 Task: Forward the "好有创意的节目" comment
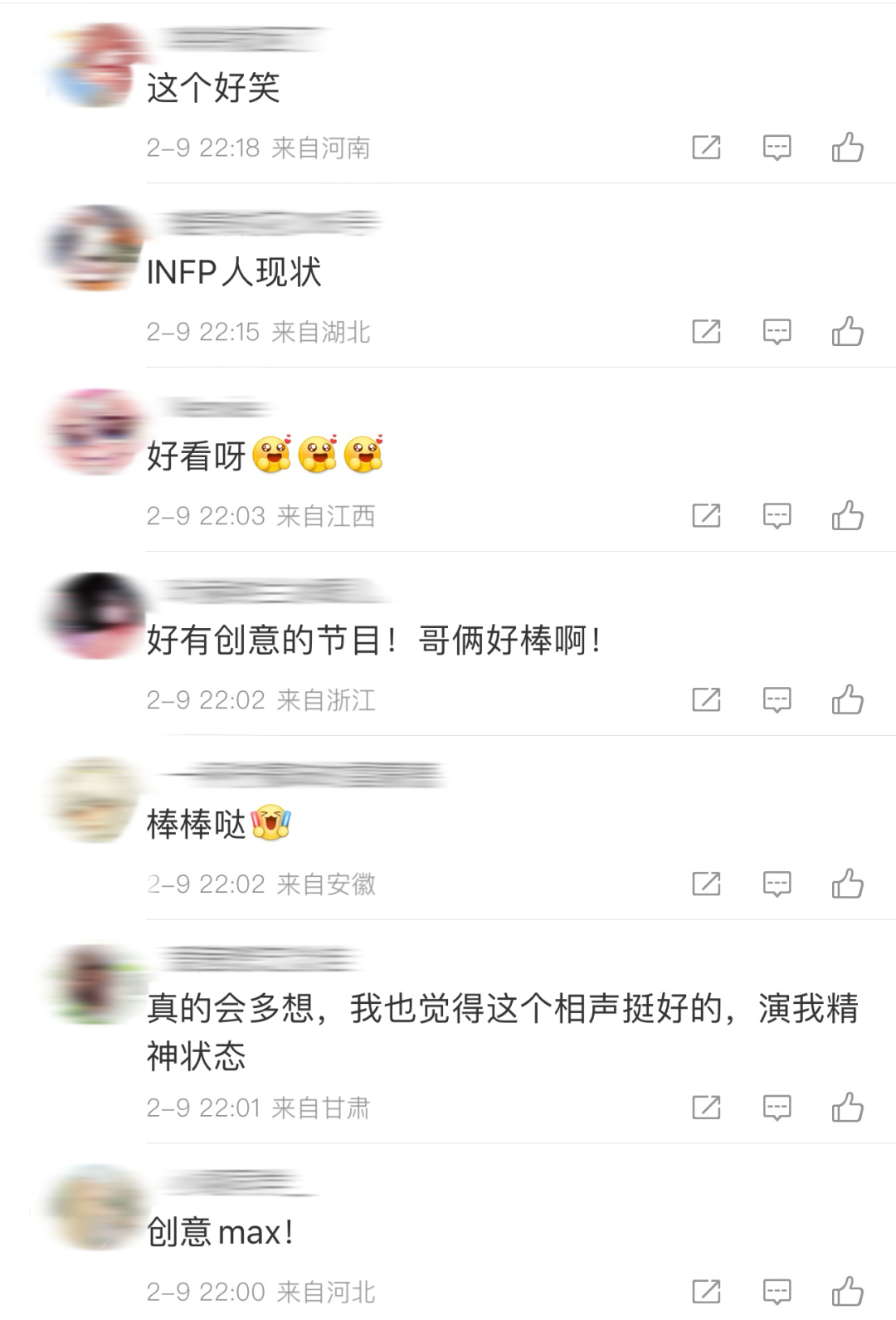704,699
